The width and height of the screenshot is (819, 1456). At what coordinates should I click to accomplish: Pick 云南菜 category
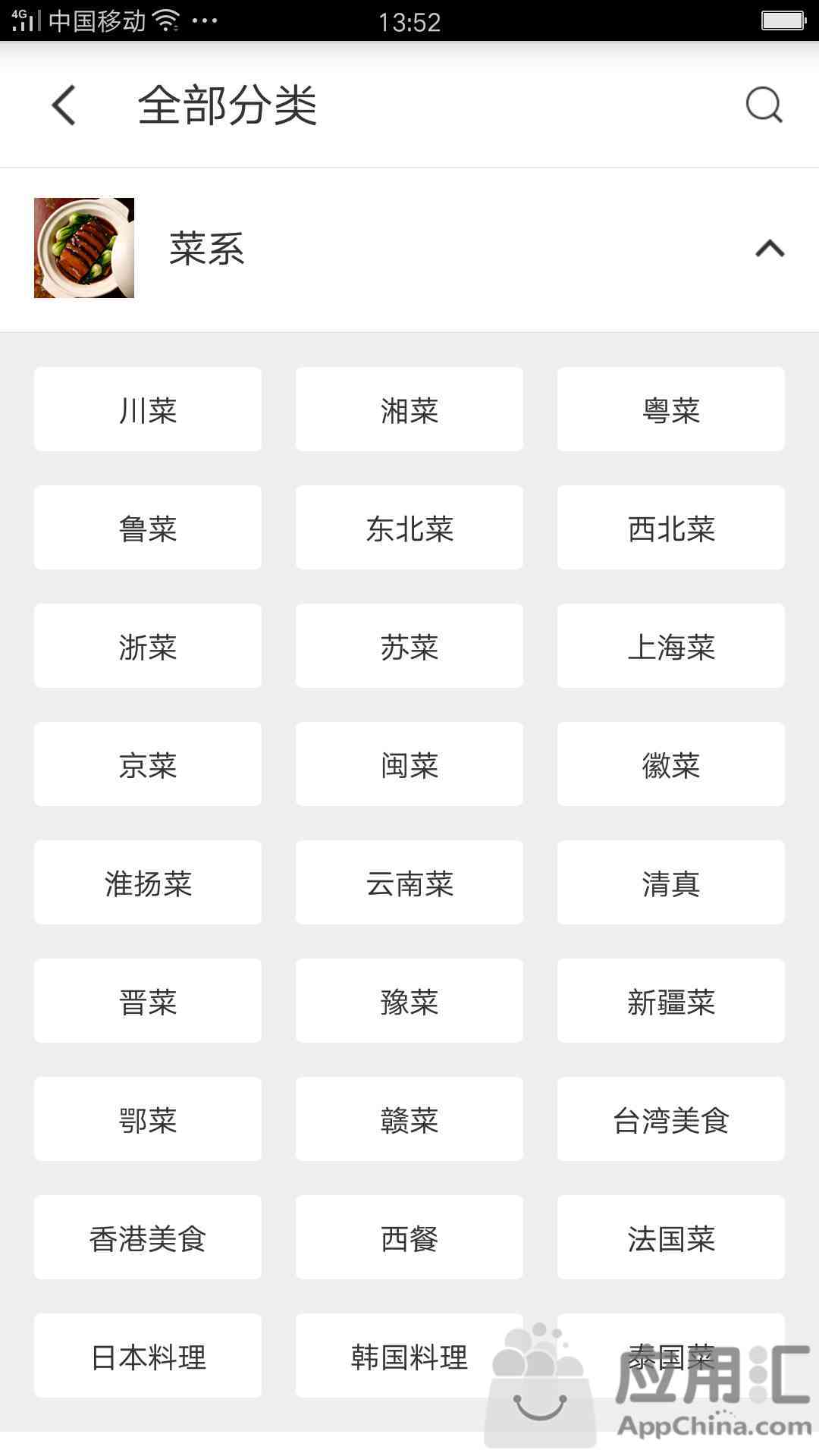[x=409, y=883]
